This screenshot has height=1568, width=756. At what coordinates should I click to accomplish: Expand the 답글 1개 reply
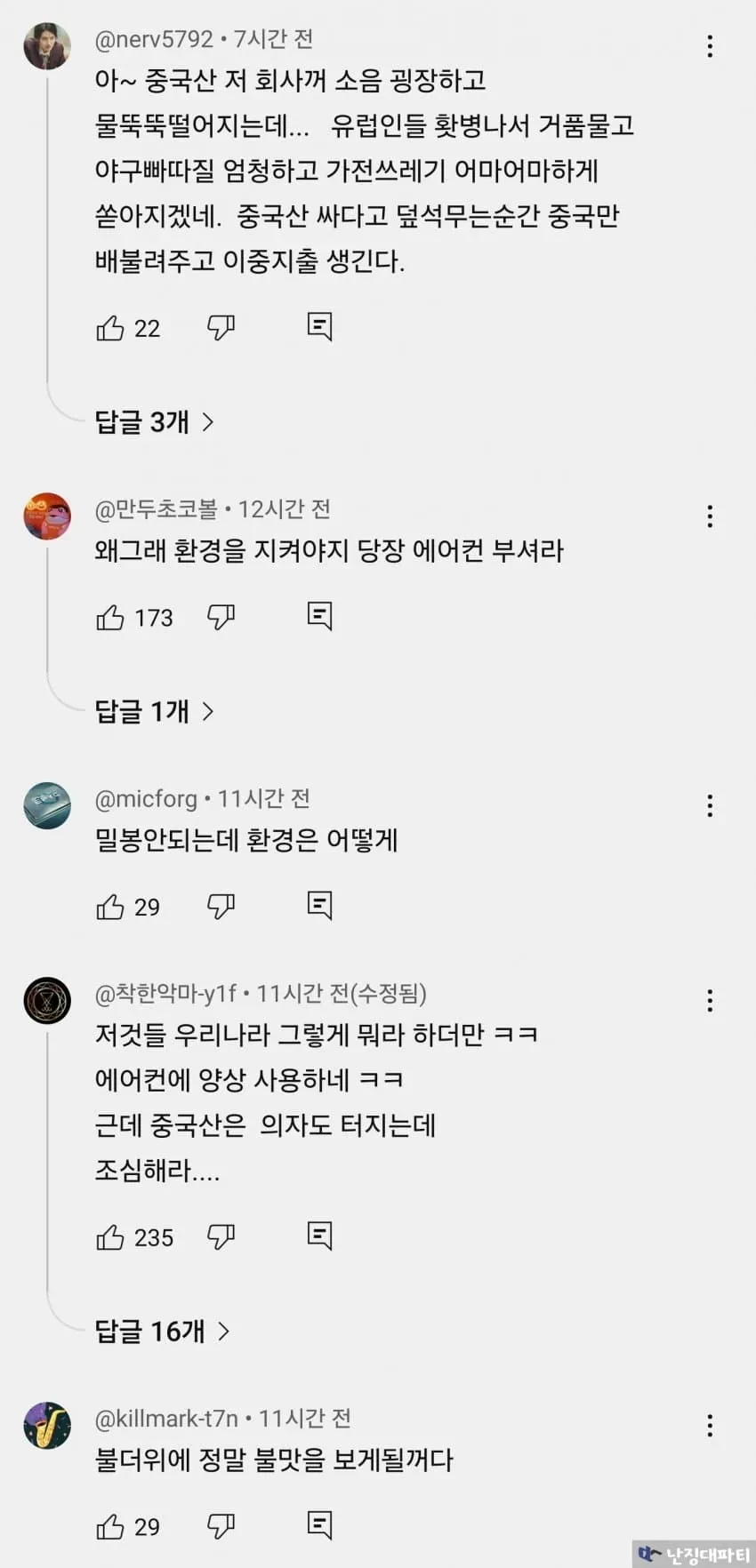point(155,711)
